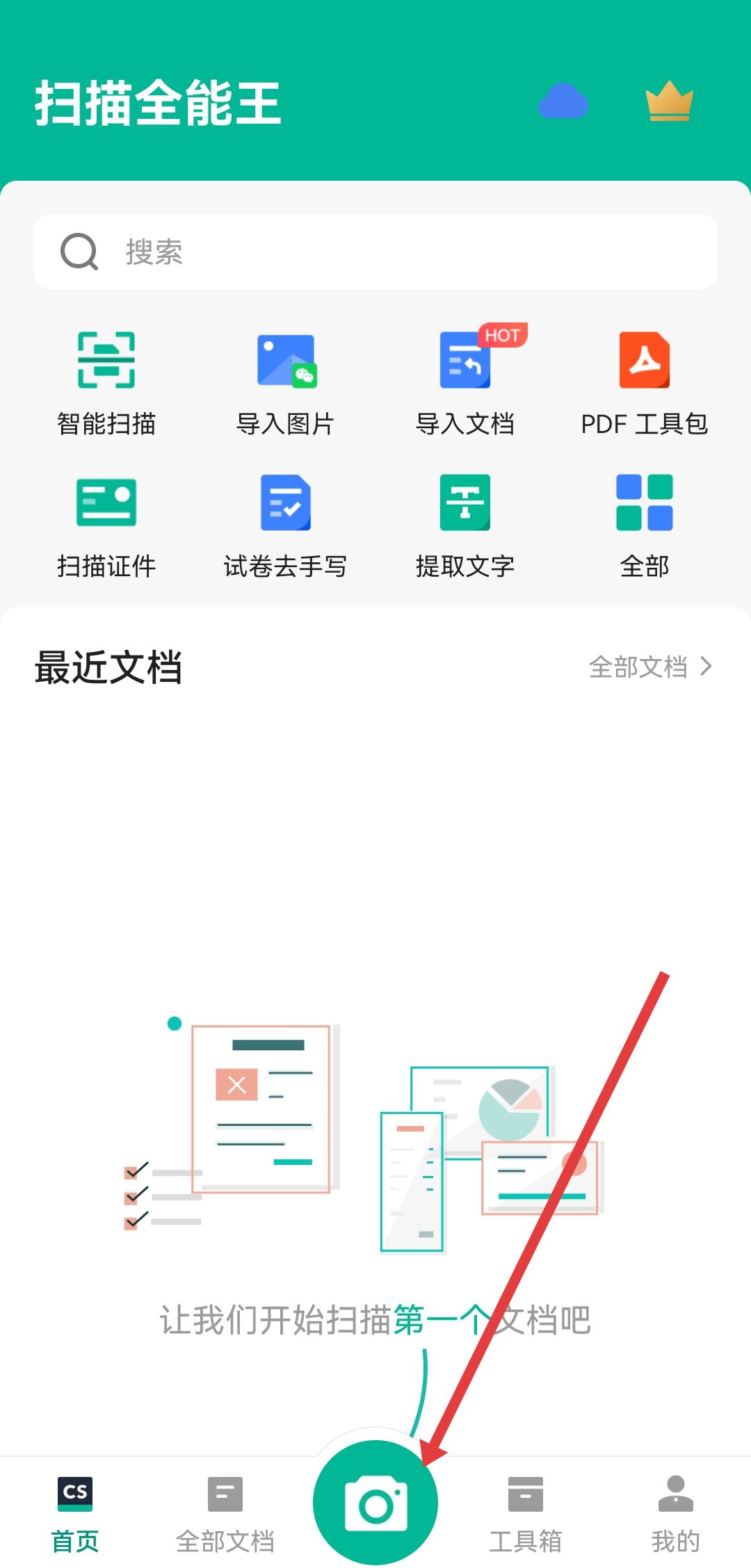Switch to the 工具箱 tab

526,1515
